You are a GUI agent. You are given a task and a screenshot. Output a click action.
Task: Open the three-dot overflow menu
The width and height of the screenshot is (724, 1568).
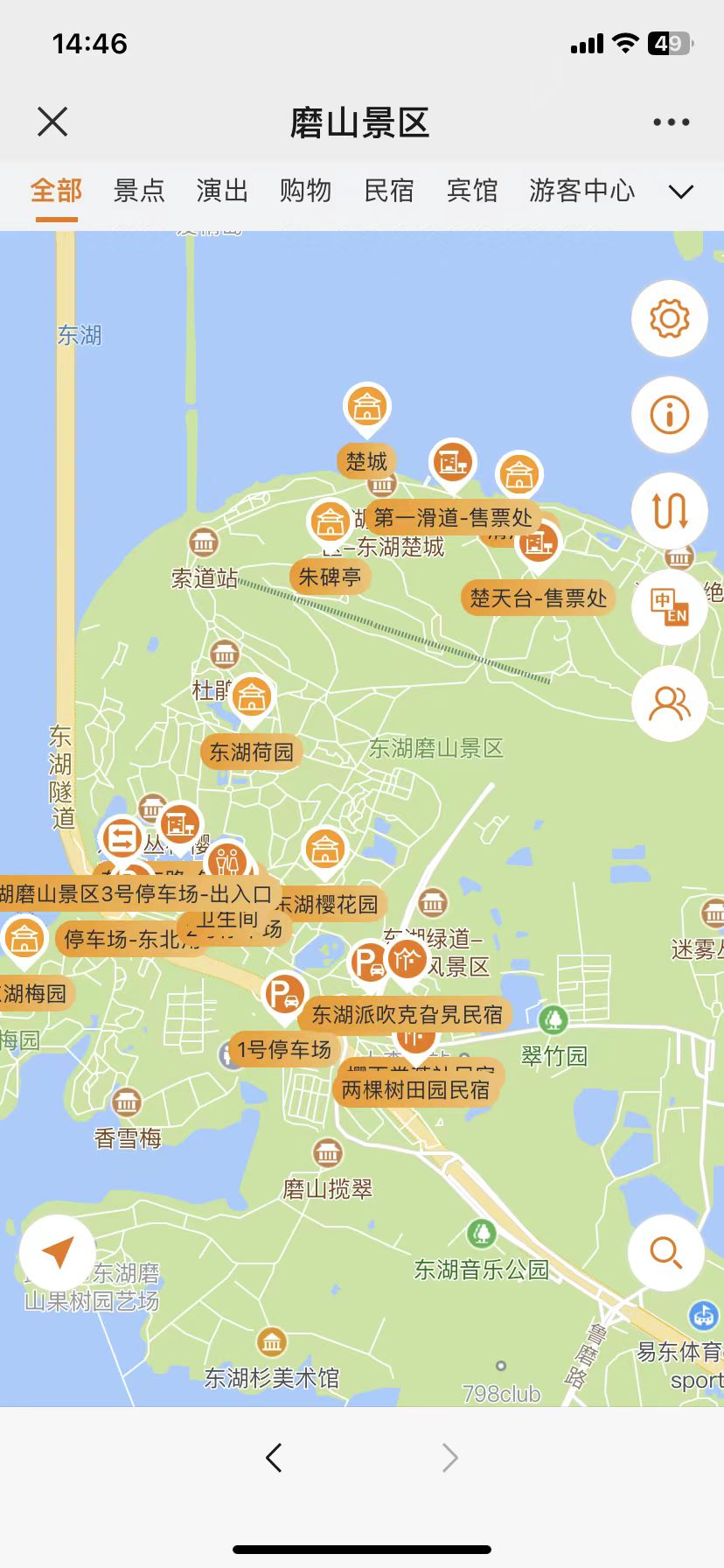(671, 122)
